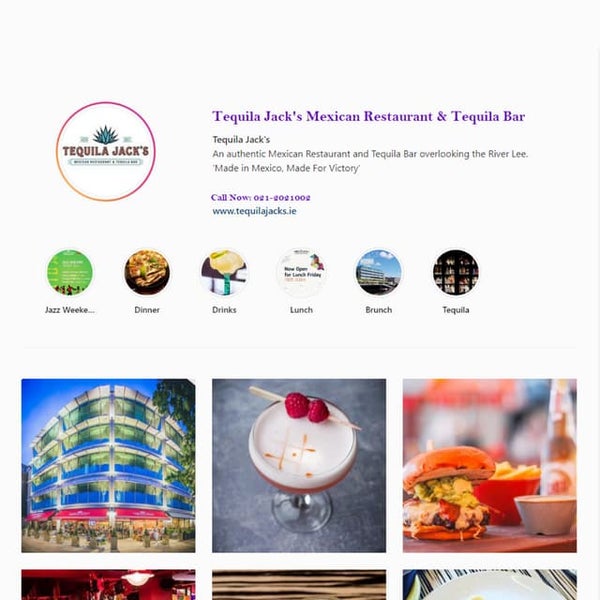The width and height of the screenshot is (600, 600).
Task: Select the Lunch highlight
Action: click(301, 272)
